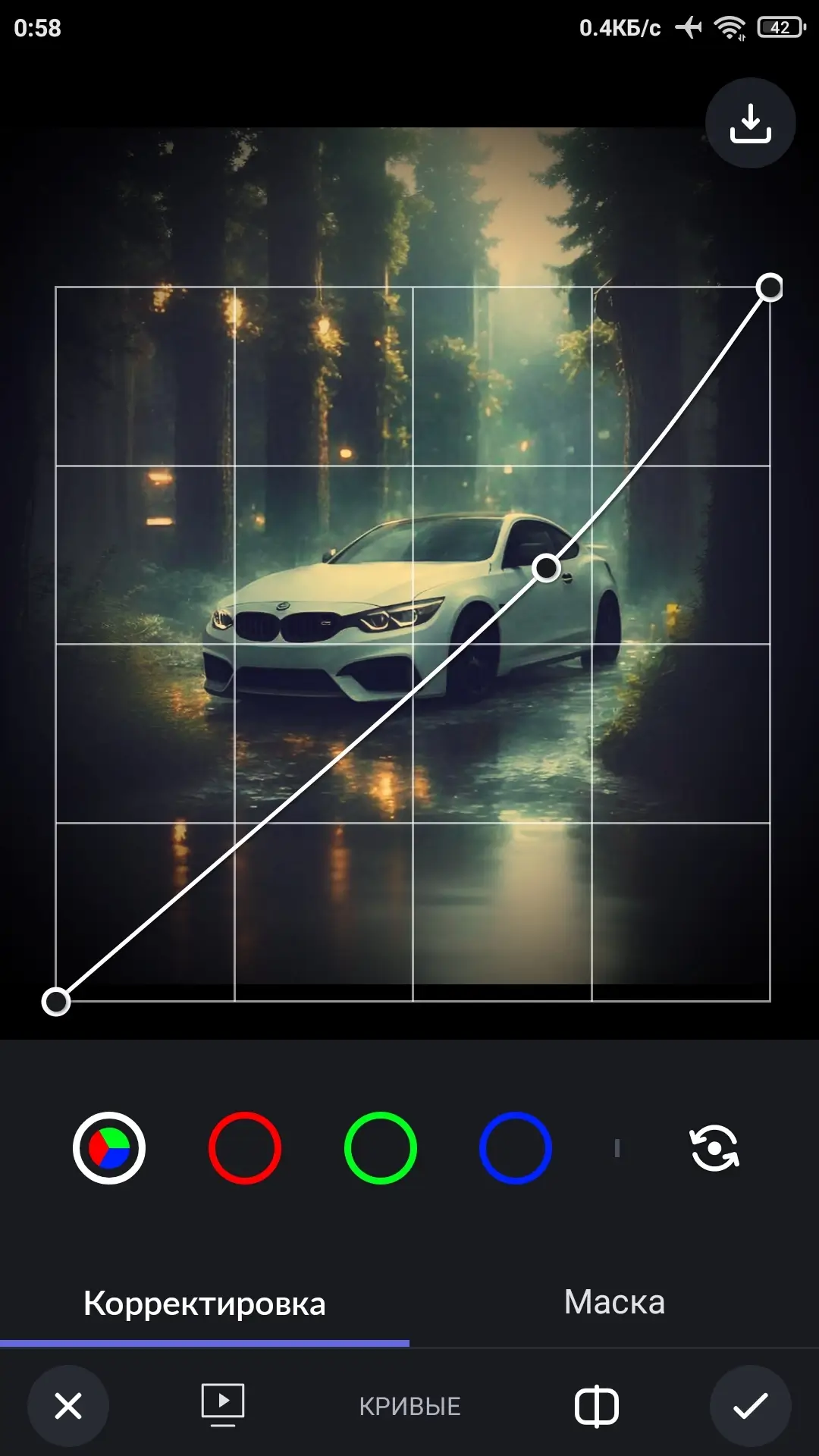Open the tutorial video icon
This screenshot has width=819, height=1456.
tap(223, 1404)
